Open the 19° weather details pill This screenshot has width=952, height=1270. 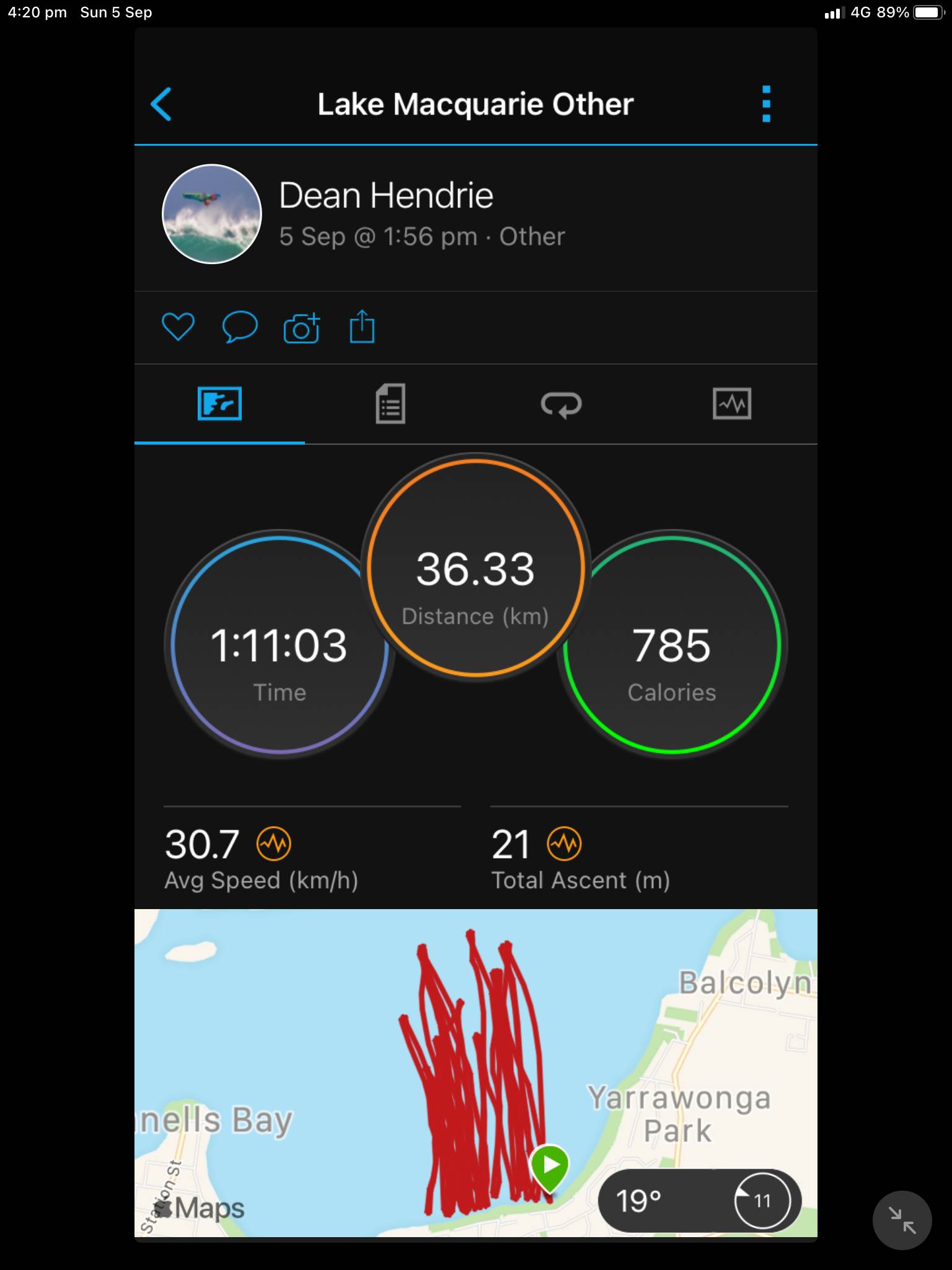[699, 1201]
